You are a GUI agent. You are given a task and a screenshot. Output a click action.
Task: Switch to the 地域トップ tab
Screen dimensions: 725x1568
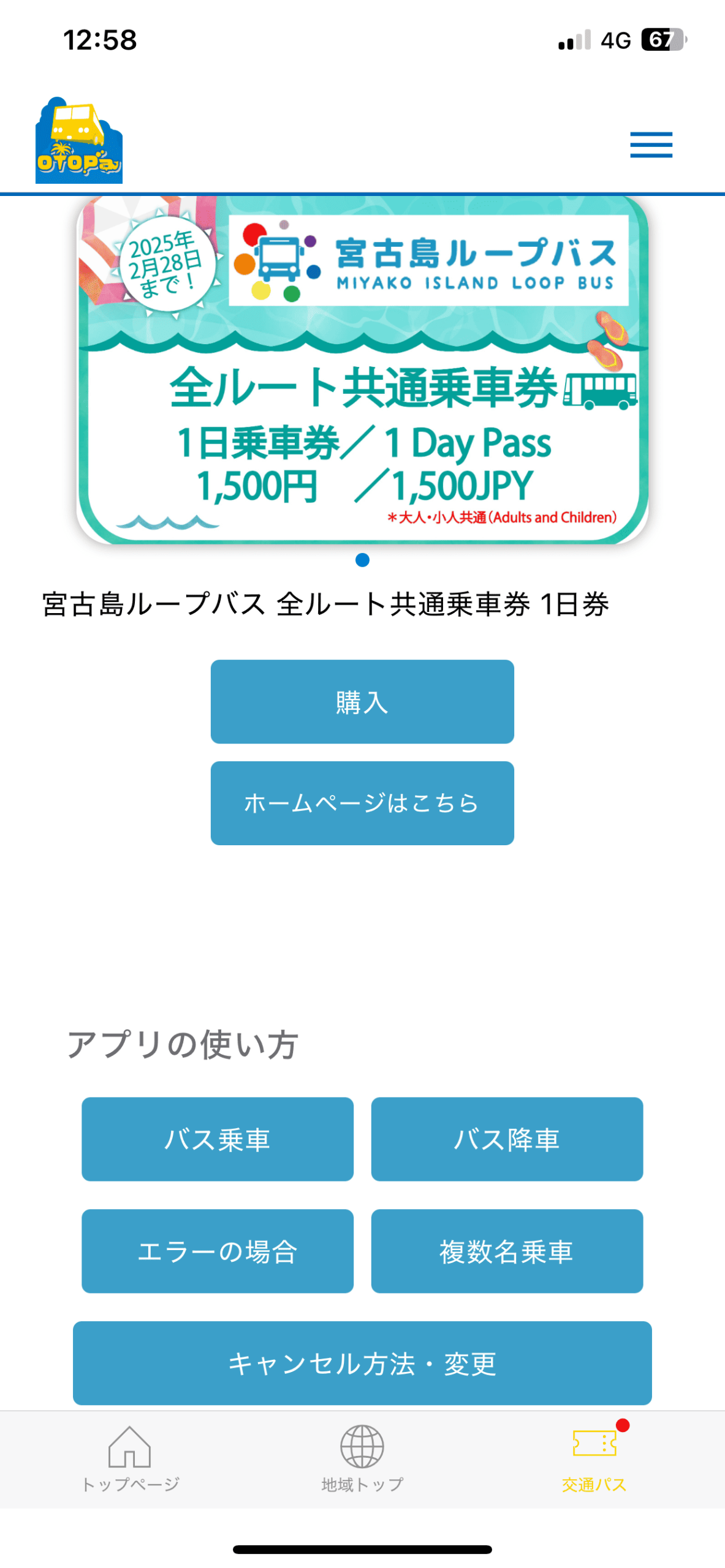(362, 1458)
